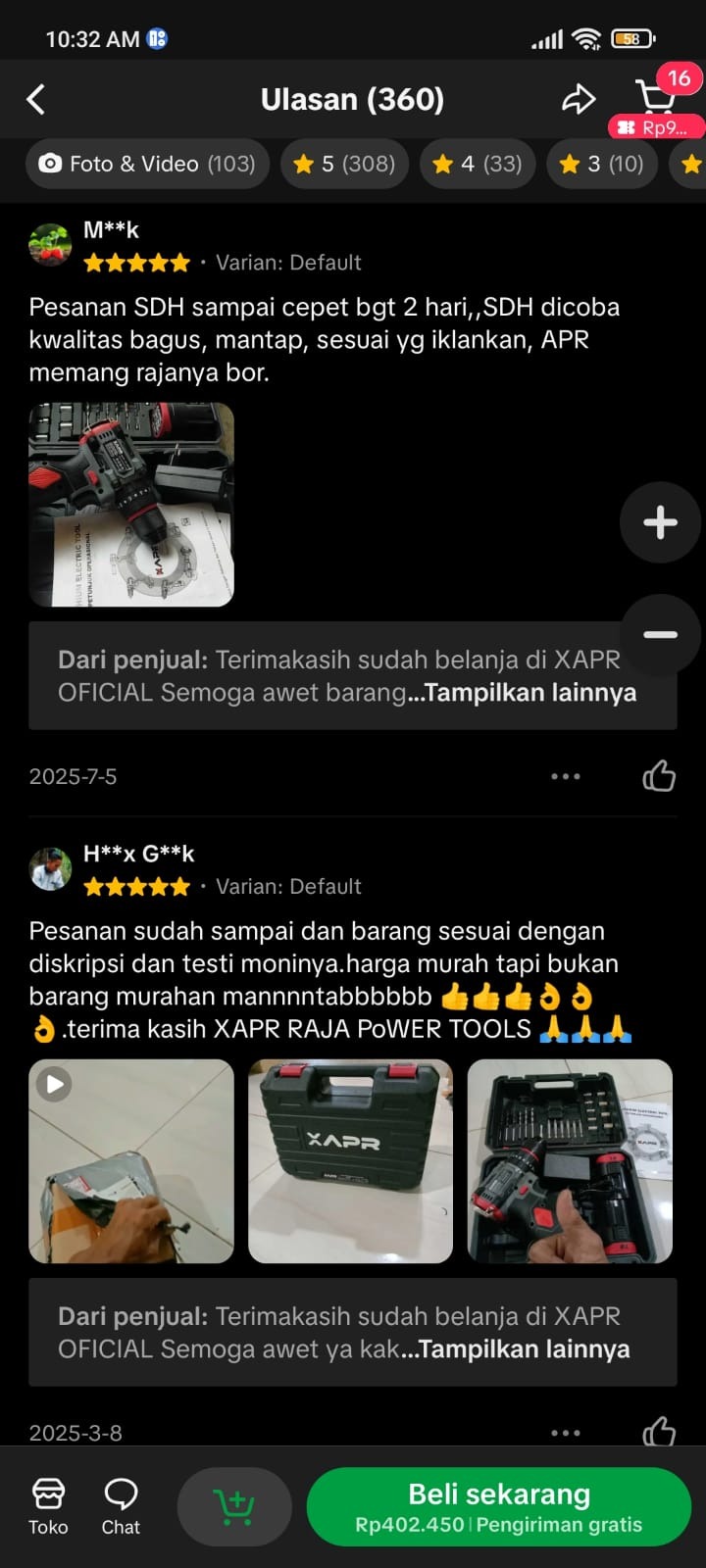Like the review from M**k
Screen dimensions: 706x1568
click(659, 776)
